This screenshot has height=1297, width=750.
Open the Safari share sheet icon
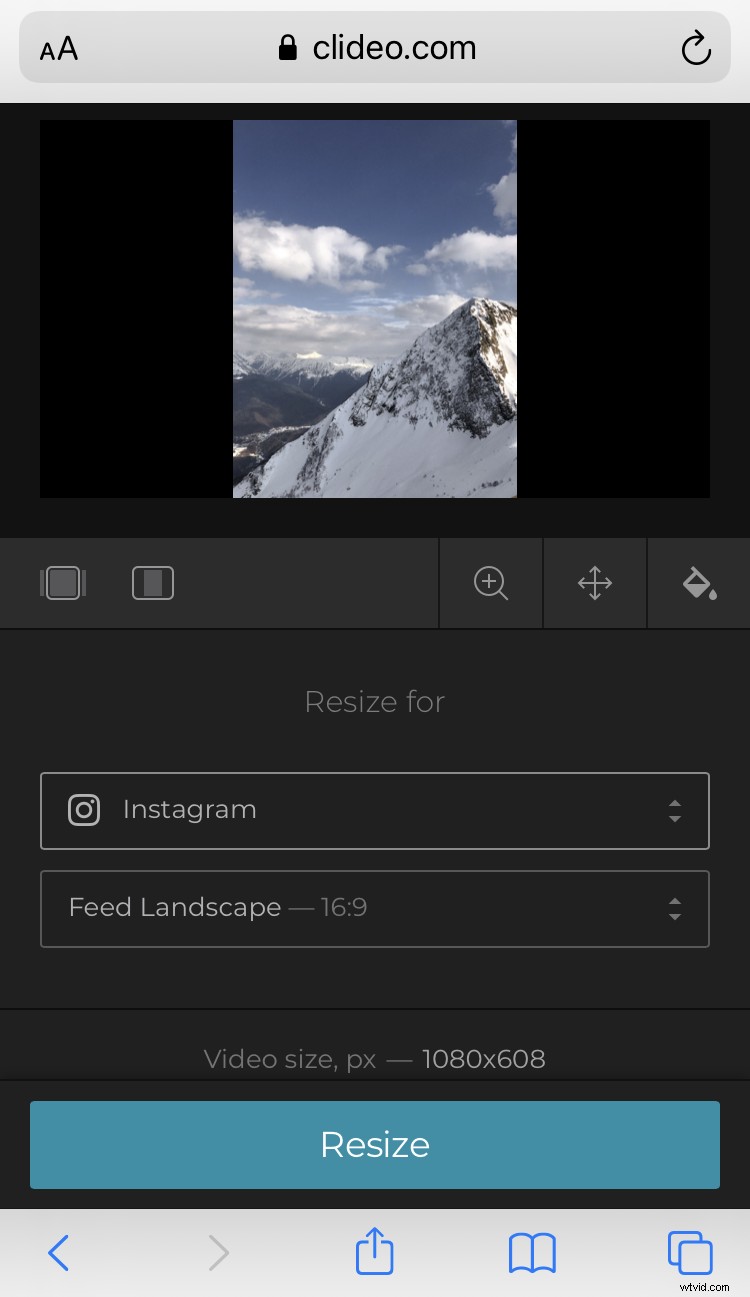(374, 1251)
